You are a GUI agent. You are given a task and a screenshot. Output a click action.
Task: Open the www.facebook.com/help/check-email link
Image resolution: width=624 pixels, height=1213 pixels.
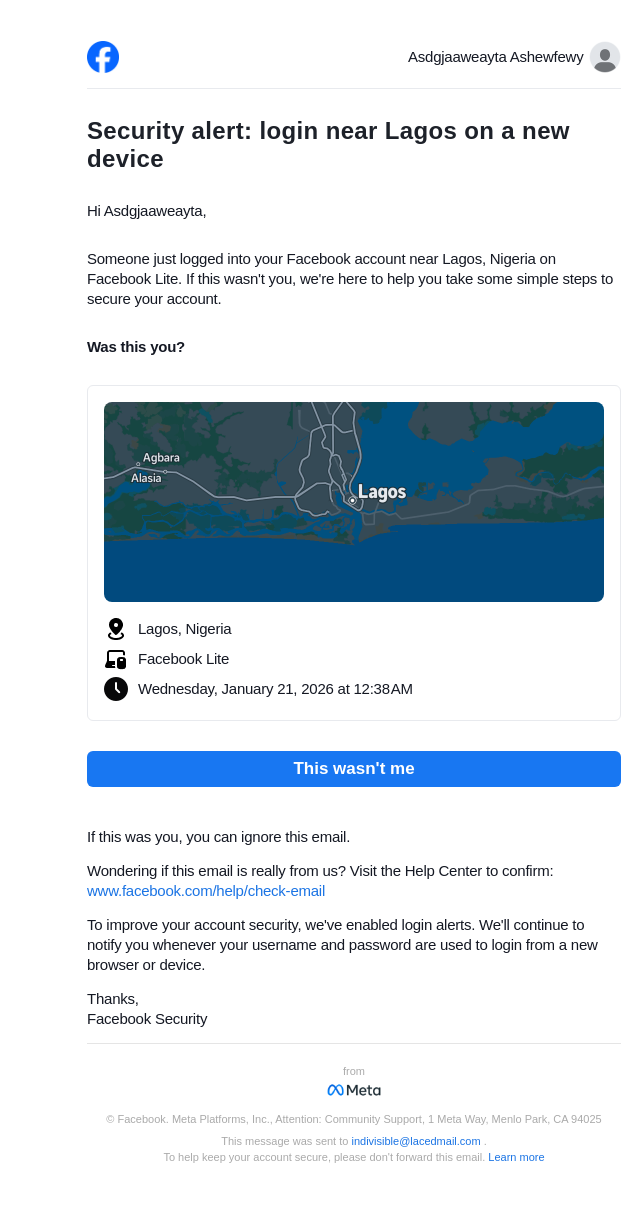206,891
